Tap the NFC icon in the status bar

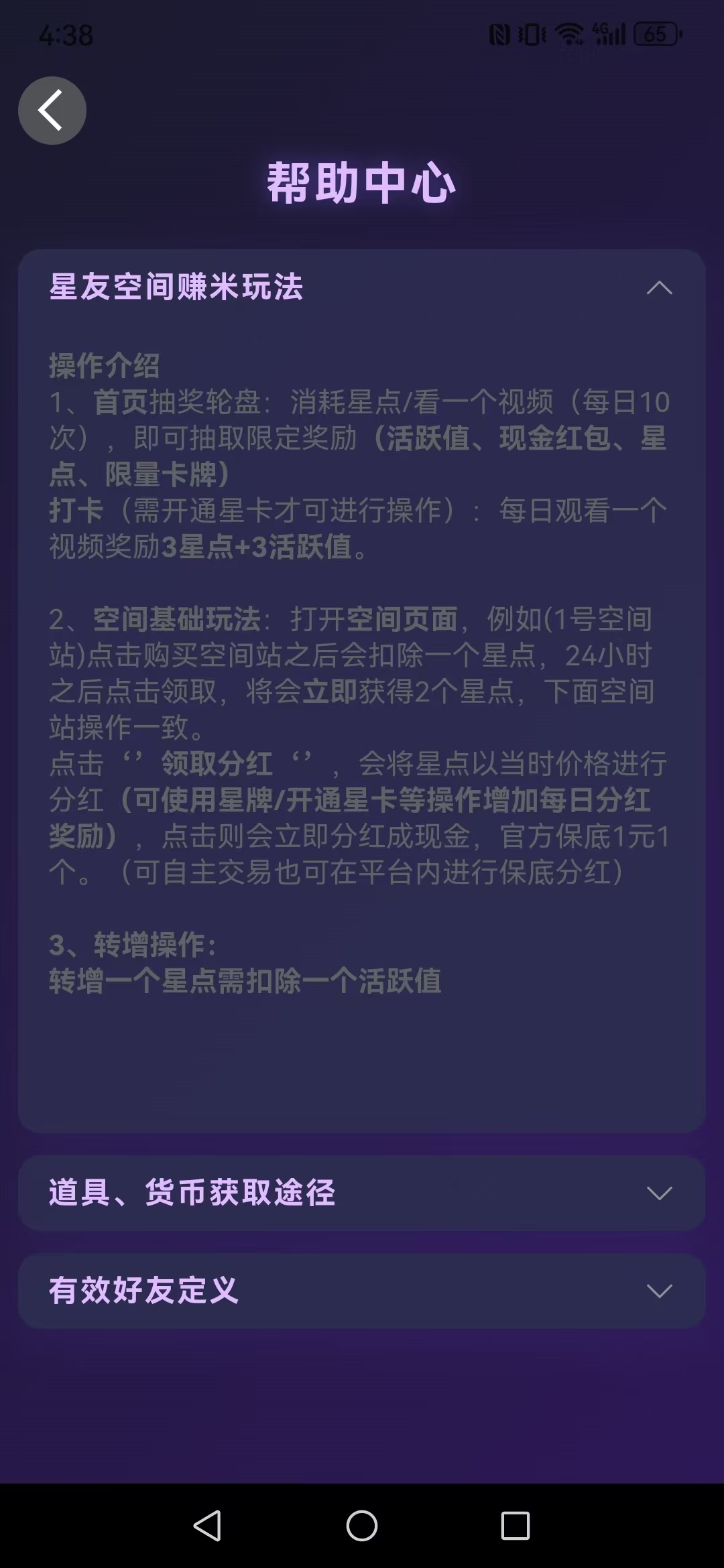tap(499, 35)
